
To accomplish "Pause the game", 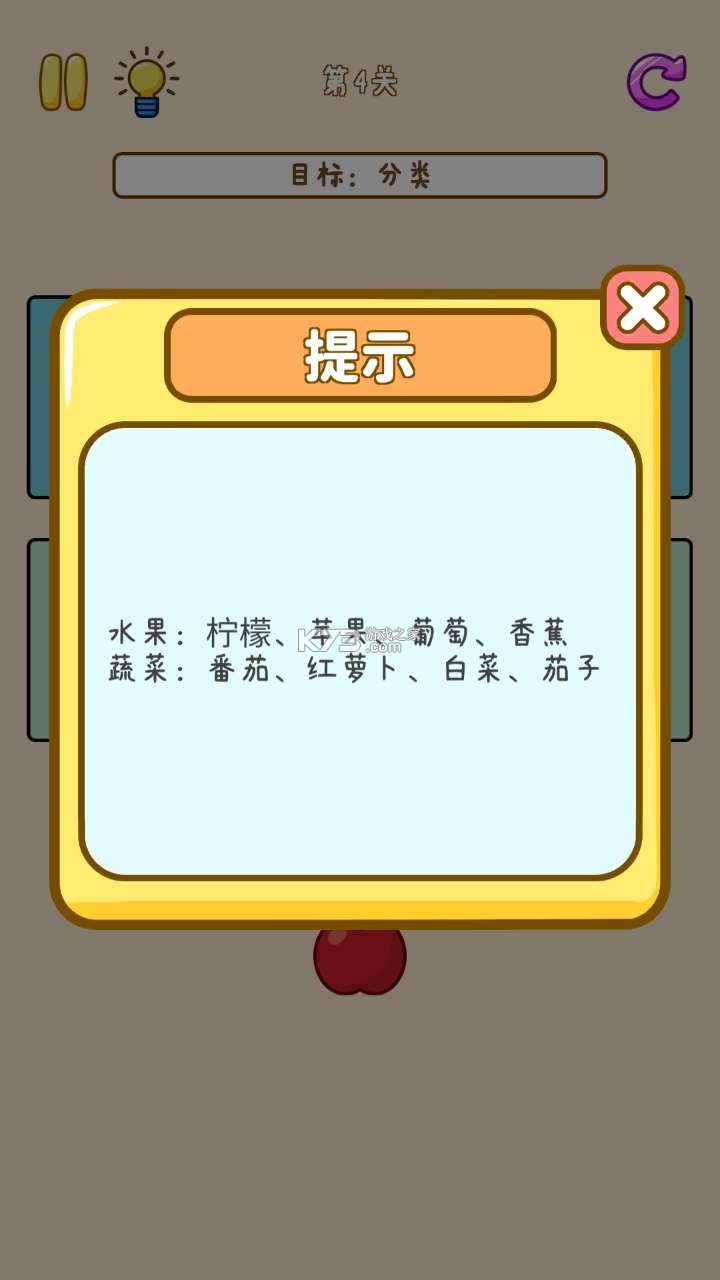I will [63, 82].
